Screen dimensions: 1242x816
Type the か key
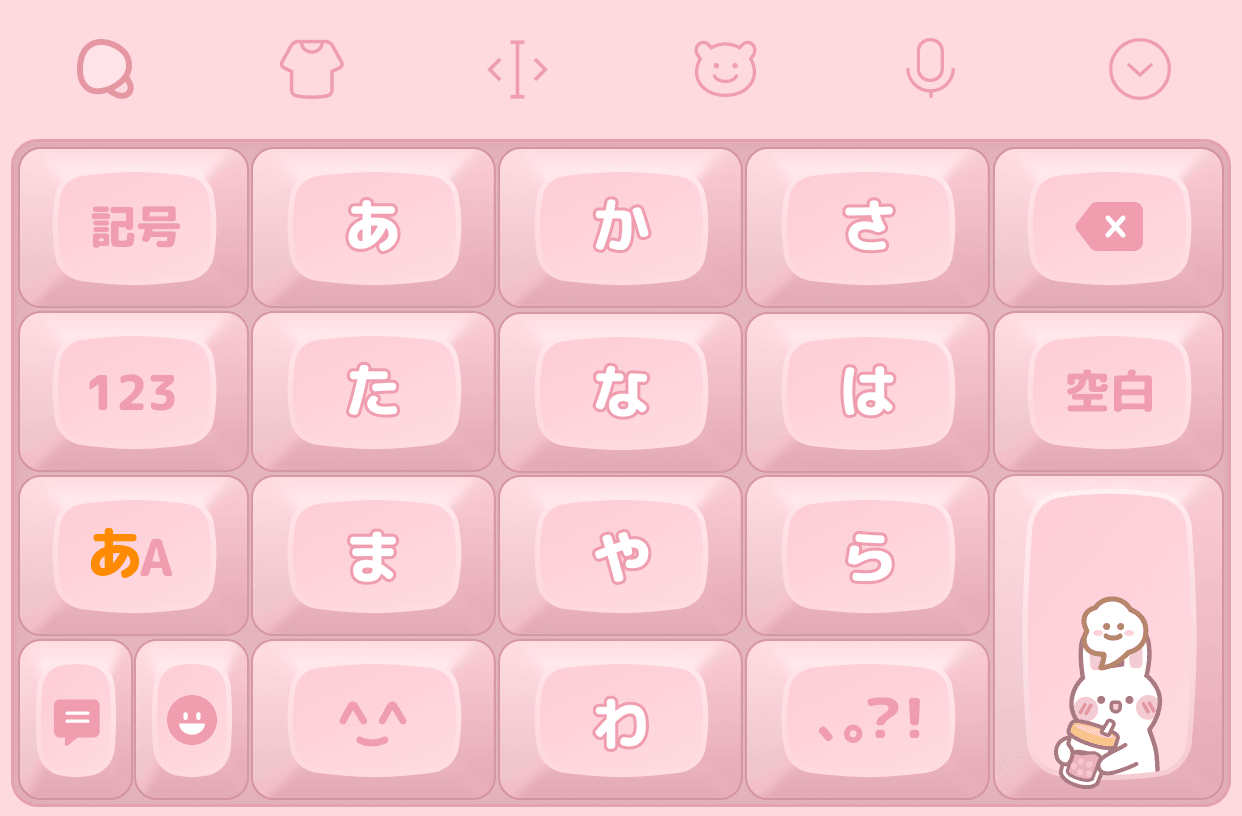click(x=620, y=228)
